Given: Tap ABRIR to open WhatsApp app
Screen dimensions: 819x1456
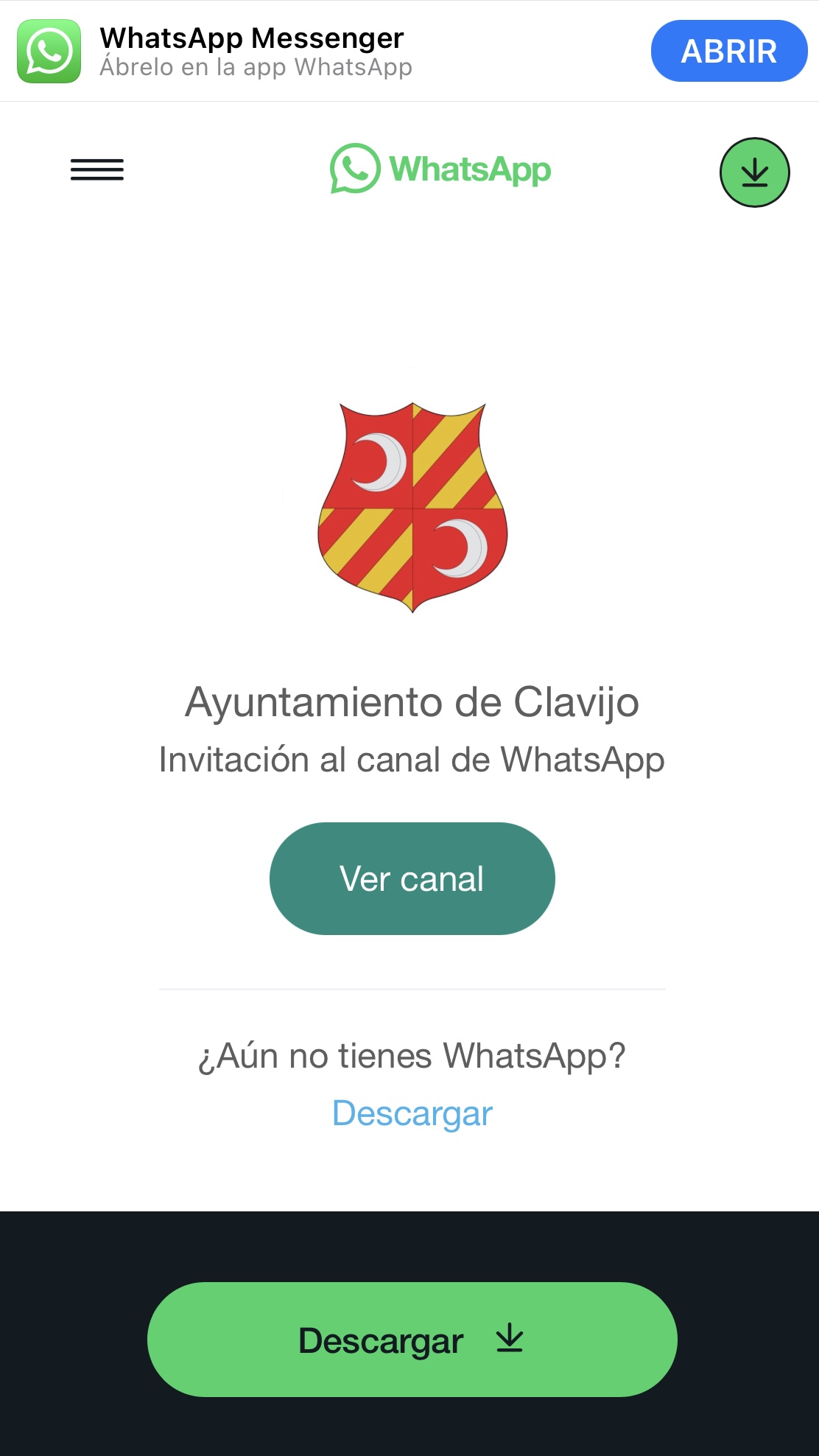Looking at the screenshot, I should tap(728, 51).
